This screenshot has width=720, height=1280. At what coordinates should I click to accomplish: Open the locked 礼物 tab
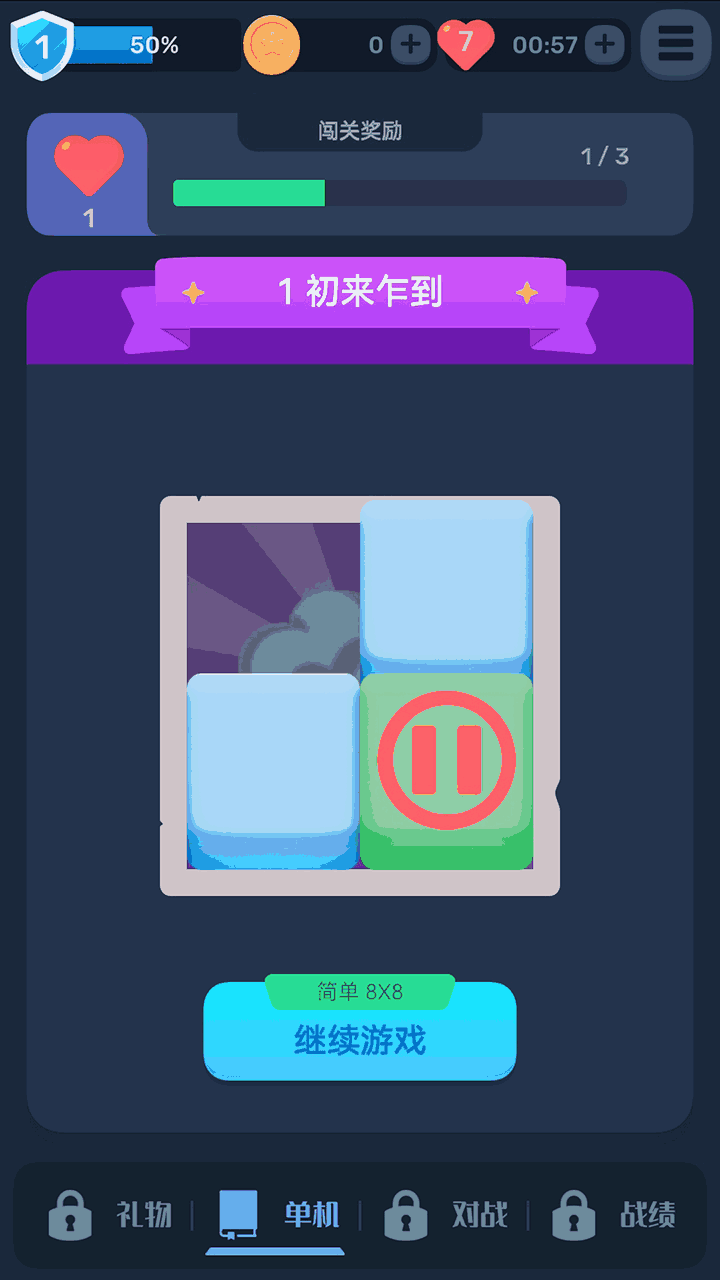point(110,1215)
